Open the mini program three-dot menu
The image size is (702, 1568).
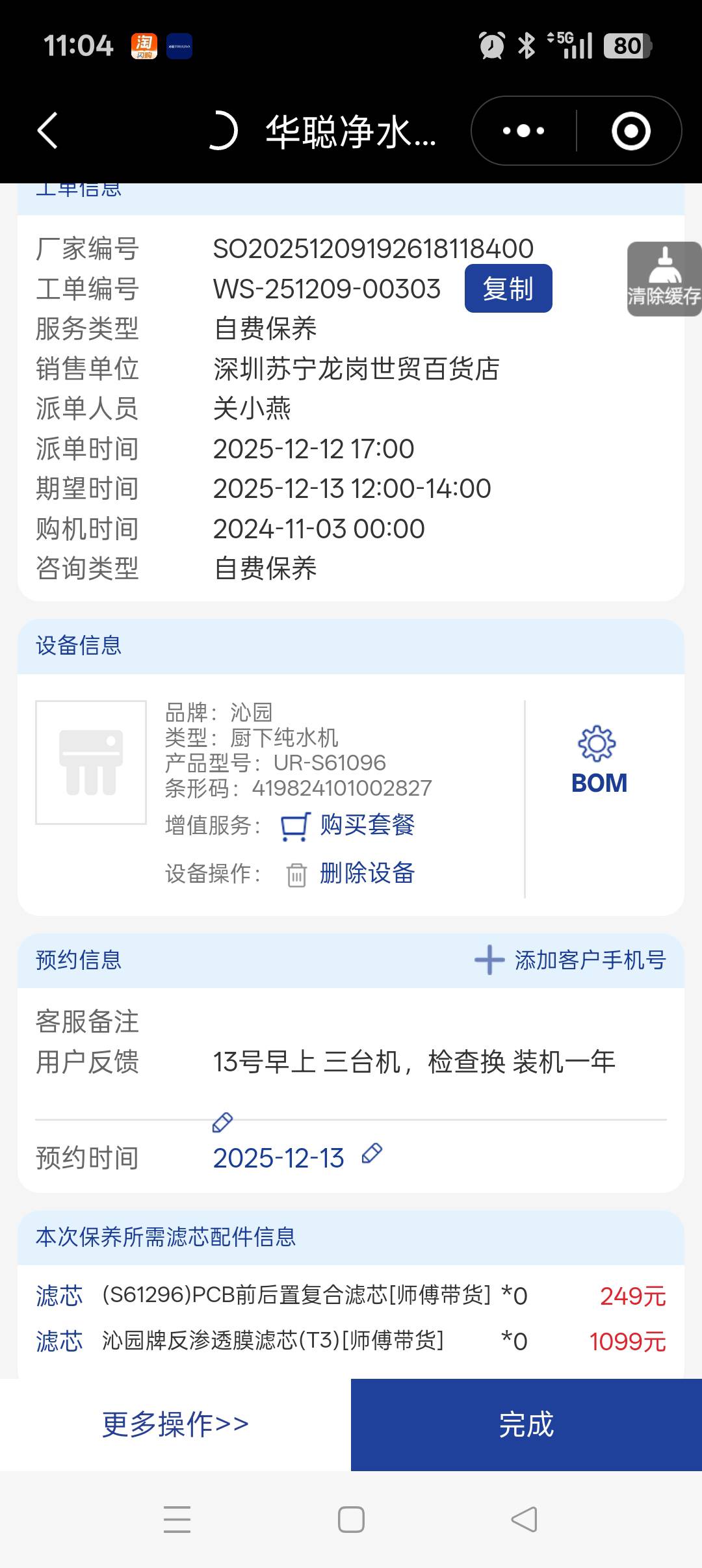click(x=523, y=131)
